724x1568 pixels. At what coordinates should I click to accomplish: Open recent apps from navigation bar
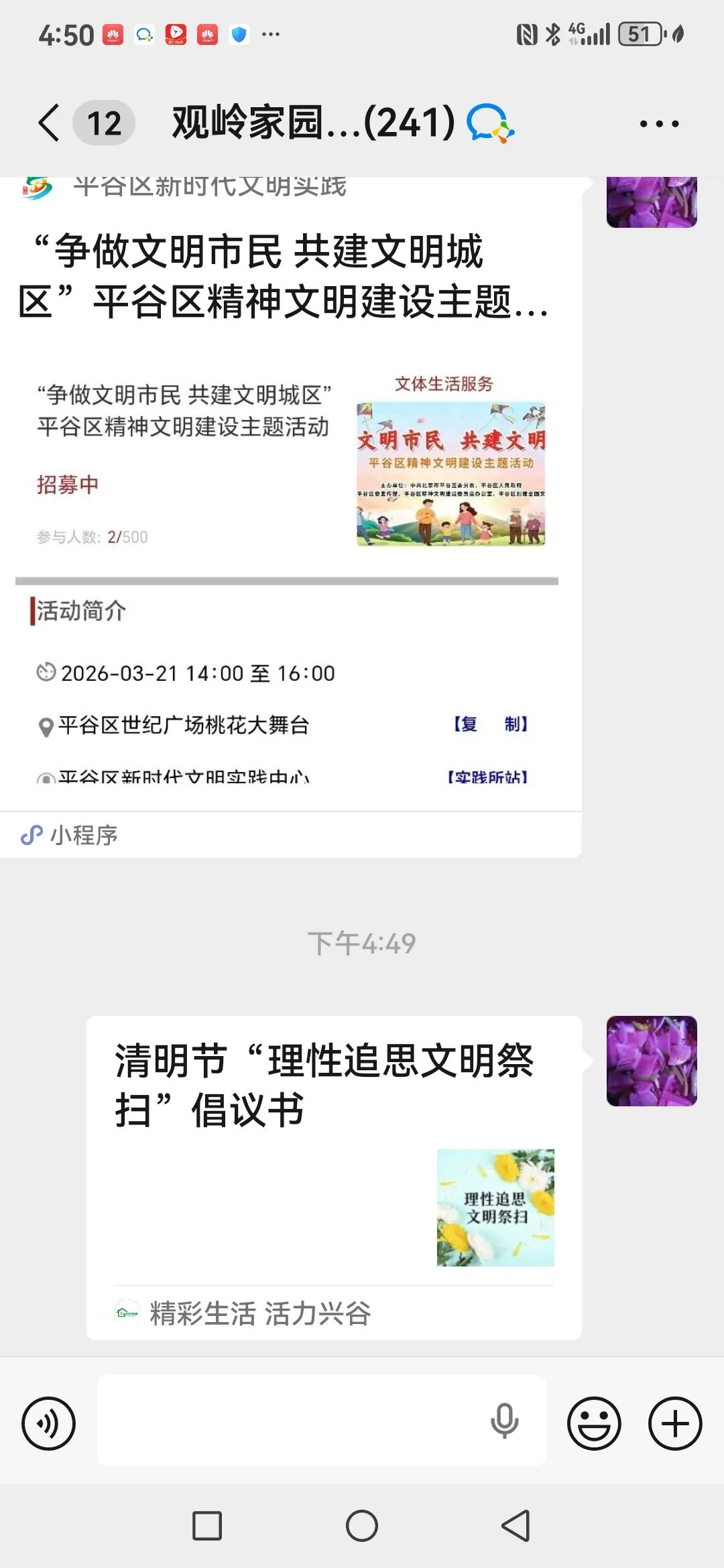(207, 1526)
